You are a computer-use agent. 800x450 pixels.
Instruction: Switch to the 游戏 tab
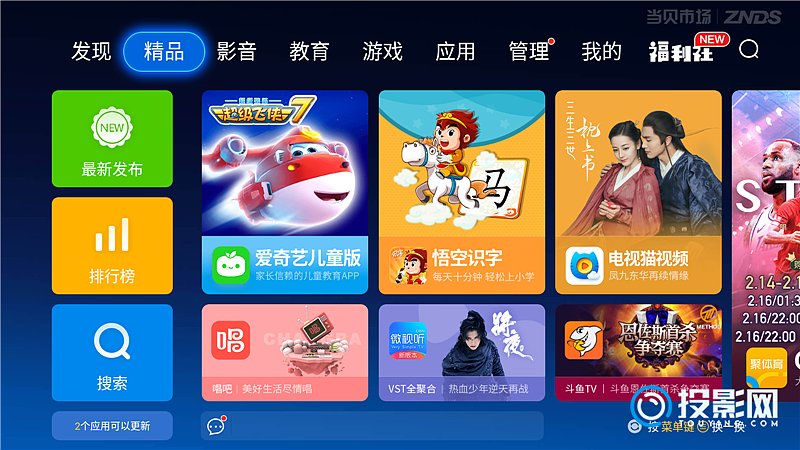[x=382, y=52]
